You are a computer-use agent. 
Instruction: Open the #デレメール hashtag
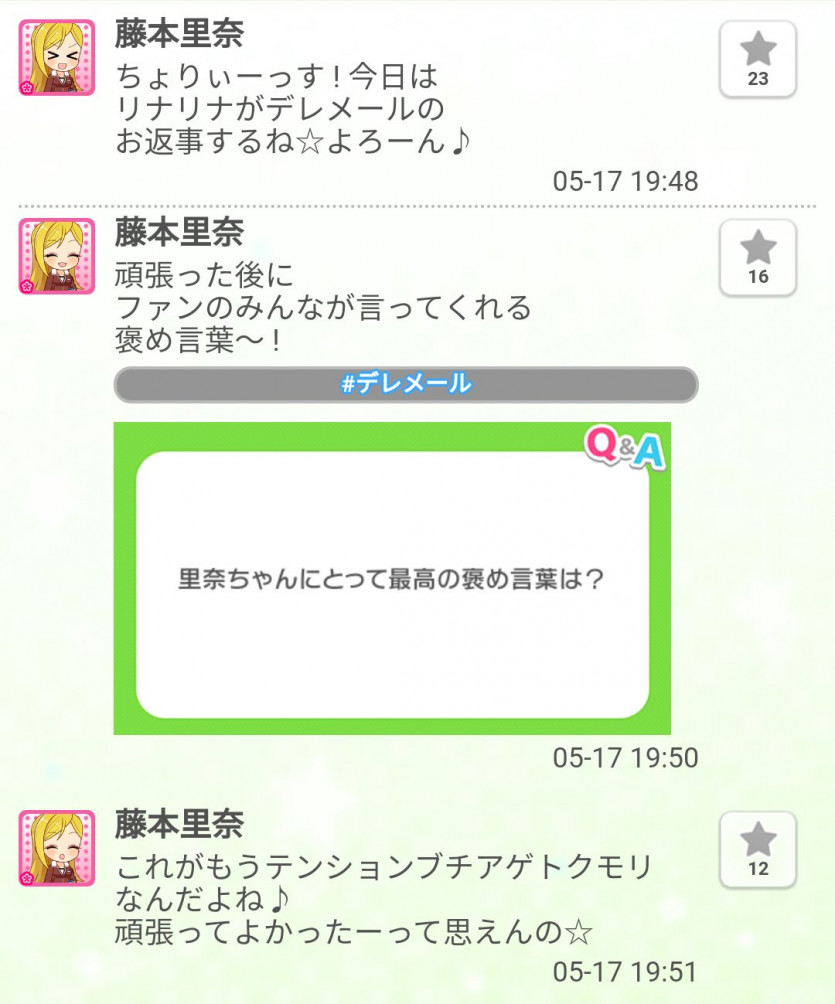406,384
